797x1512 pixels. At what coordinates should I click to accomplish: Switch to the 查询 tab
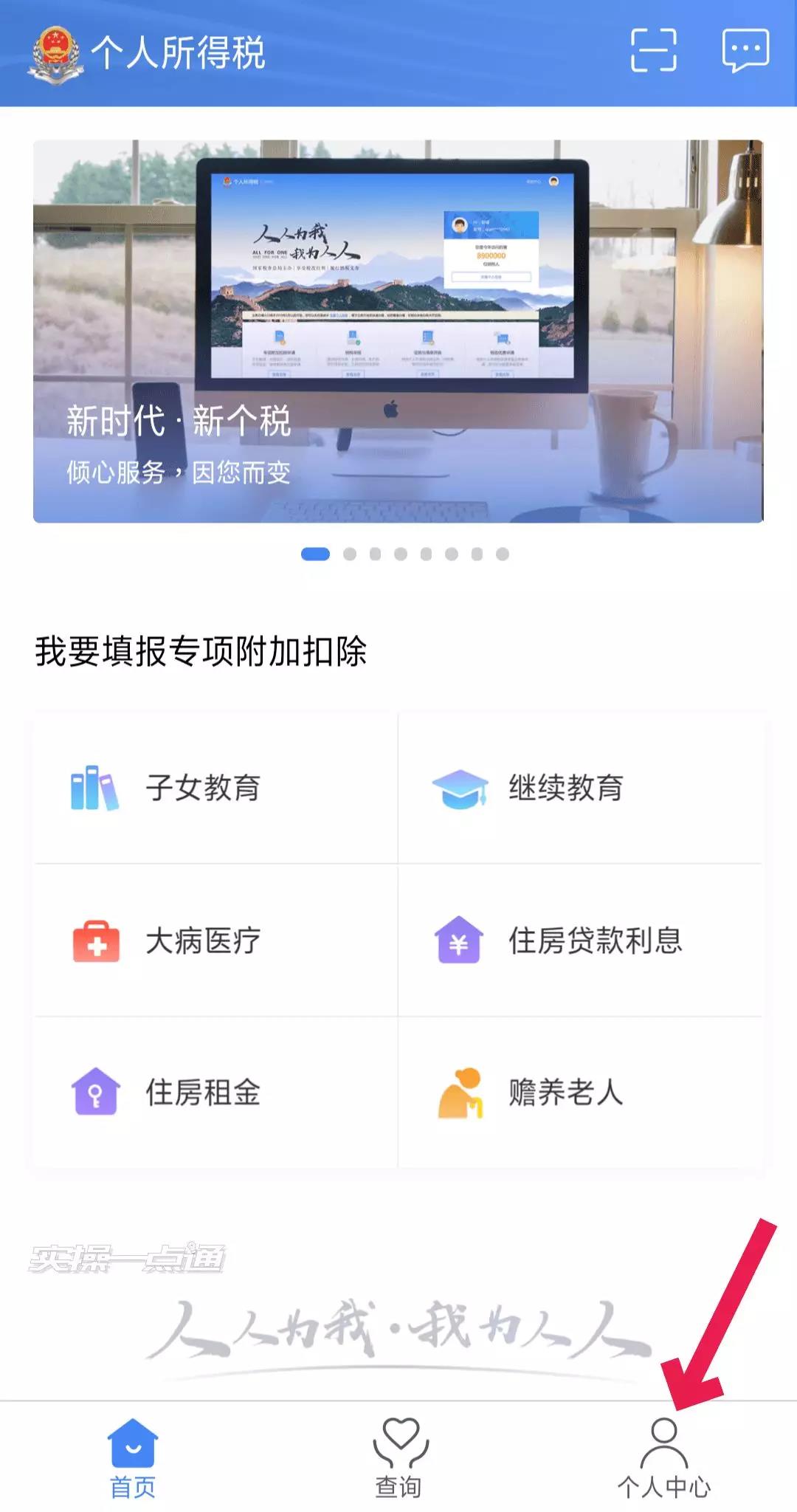click(398, 1457)
